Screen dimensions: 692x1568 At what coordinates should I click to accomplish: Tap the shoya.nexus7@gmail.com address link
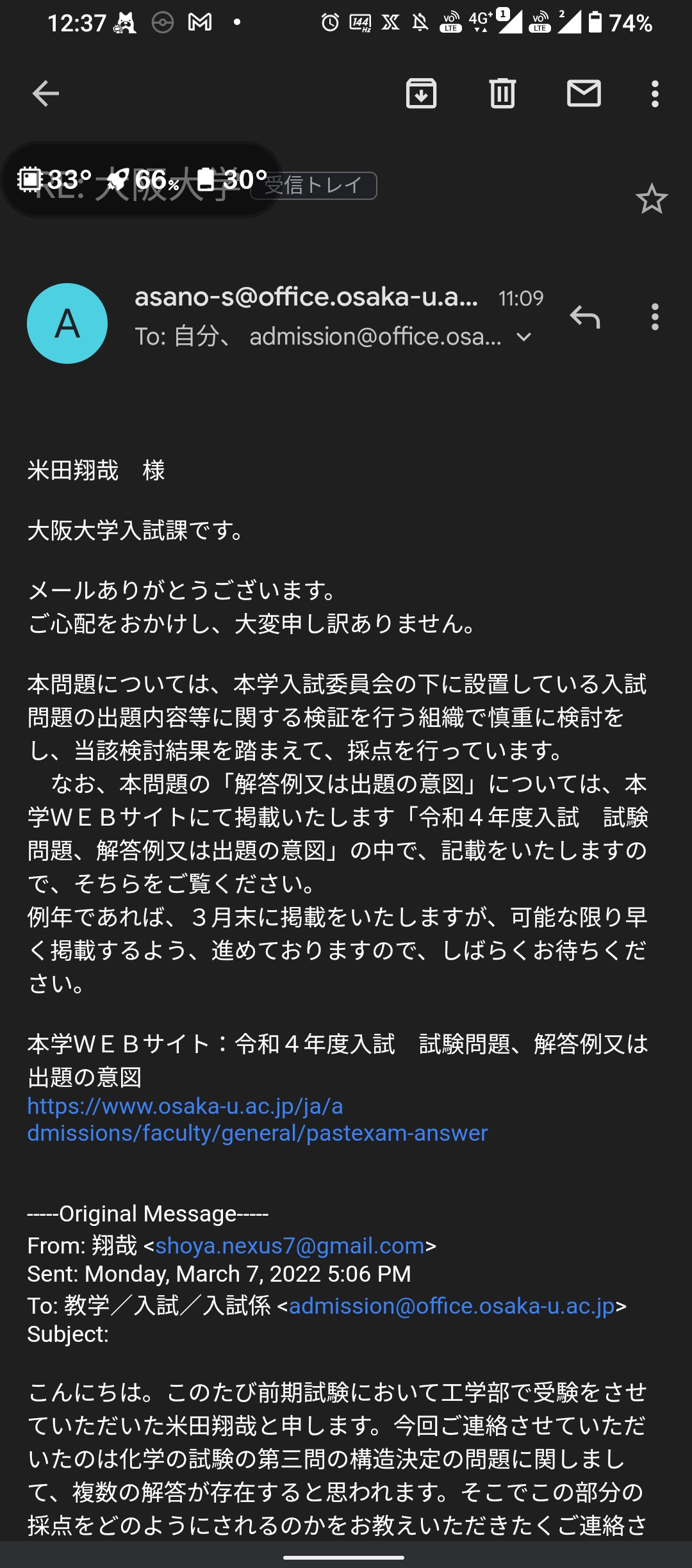pos(290,1245)
